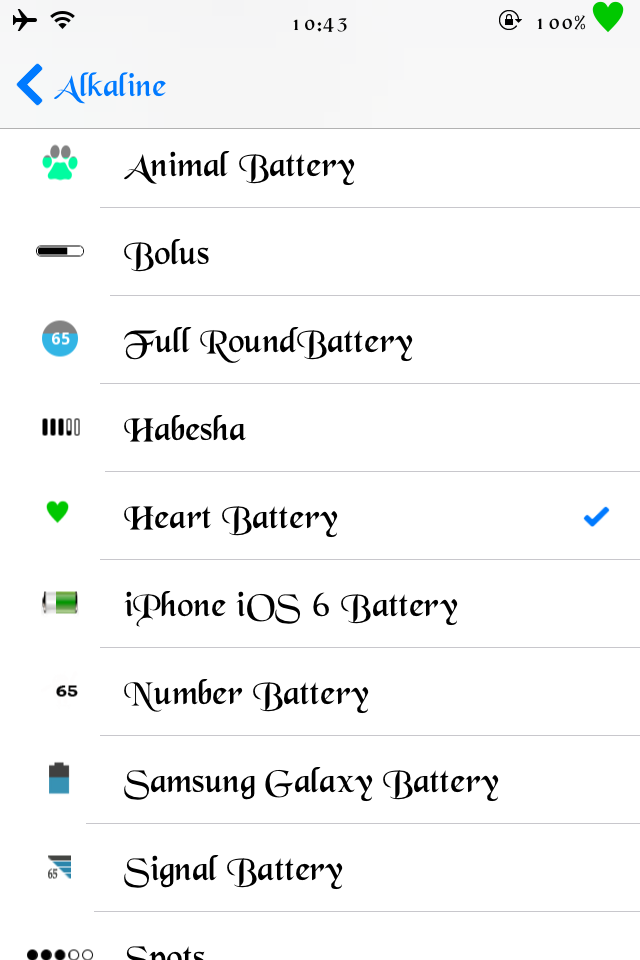This screenshot has height=960, width=640.
Task: Choose the Bolus battery theme
Action: [x=320, y=252]
